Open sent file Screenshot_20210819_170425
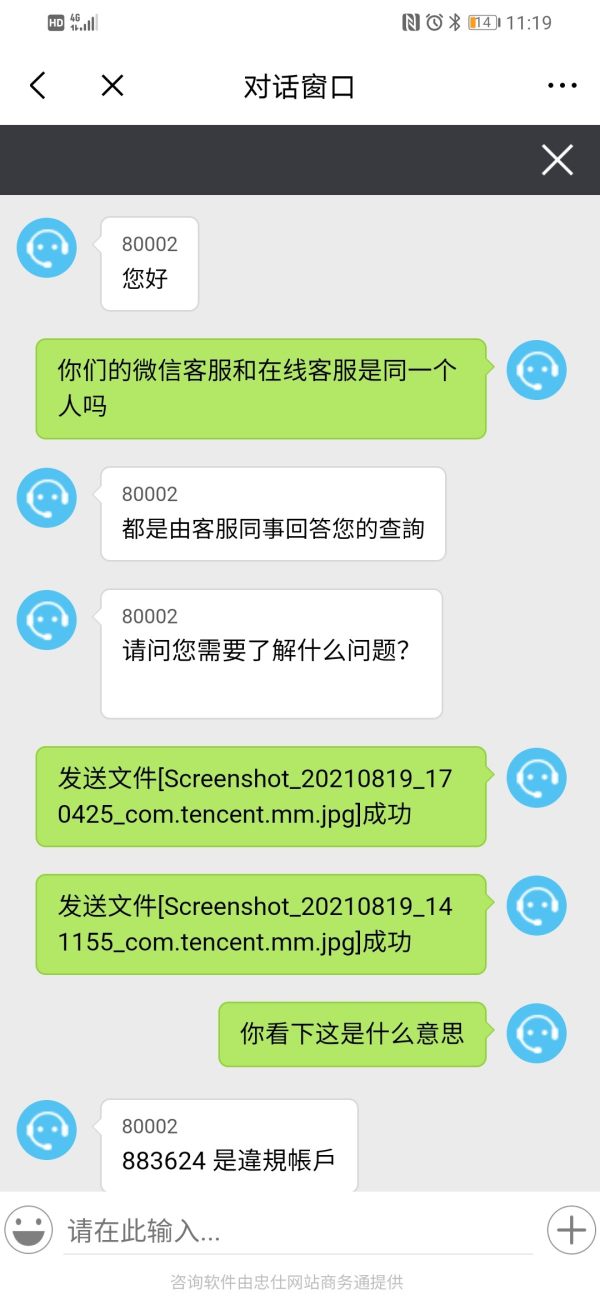This screenshot has width=600, height=1300. pyautogui.click(x=260, y=797)
